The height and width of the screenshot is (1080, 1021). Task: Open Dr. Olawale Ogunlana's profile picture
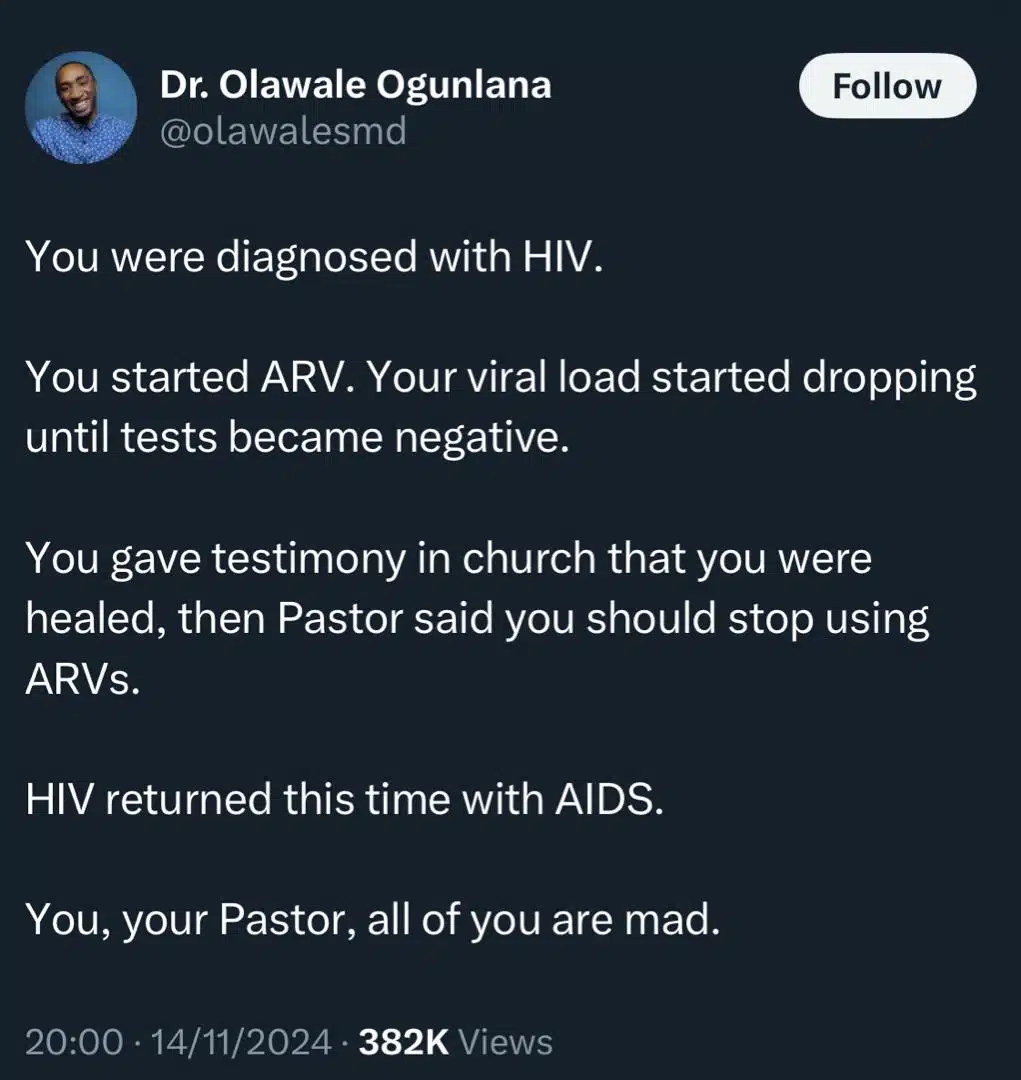81,107
